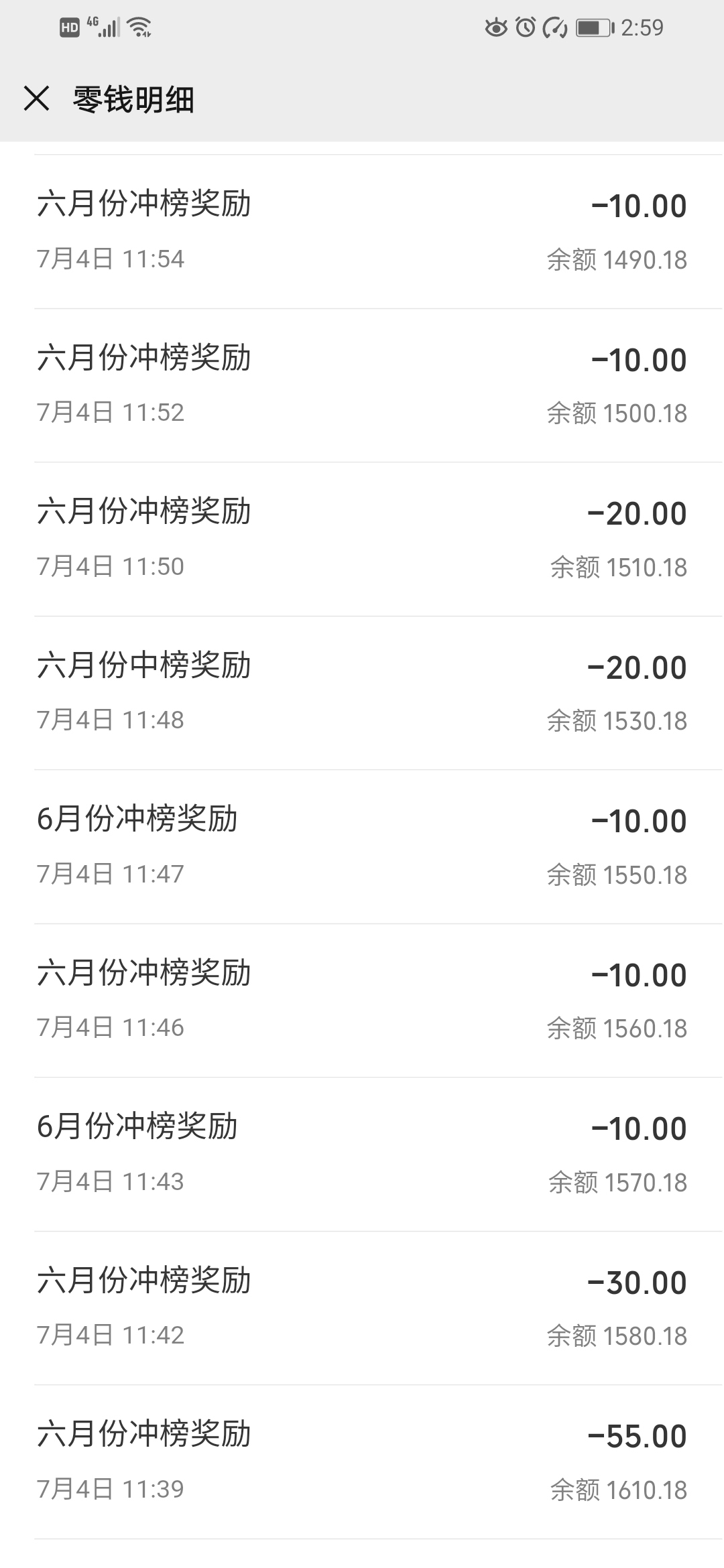Viewport: 724px width, 1568px height.
Task: Close the 零钱明细 page
Action: pos(37,99)
